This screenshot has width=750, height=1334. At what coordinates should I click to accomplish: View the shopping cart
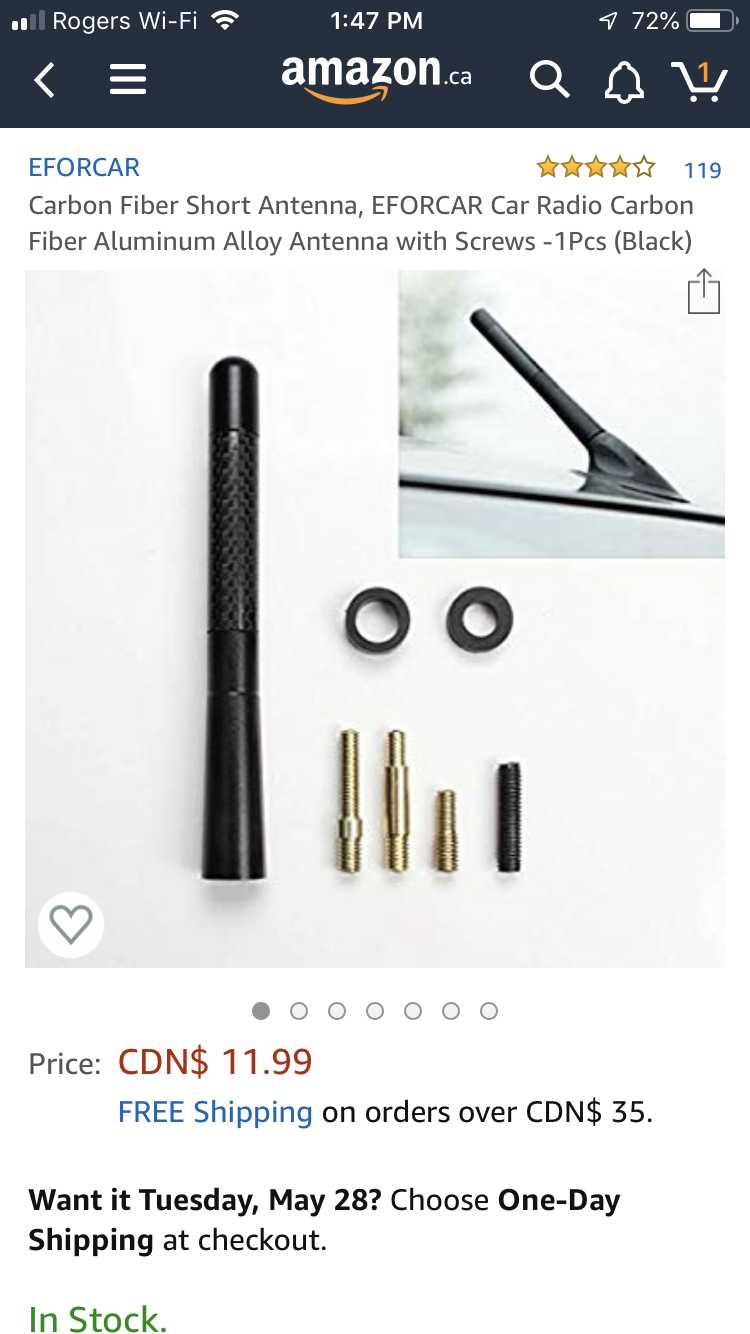(698, 80)
